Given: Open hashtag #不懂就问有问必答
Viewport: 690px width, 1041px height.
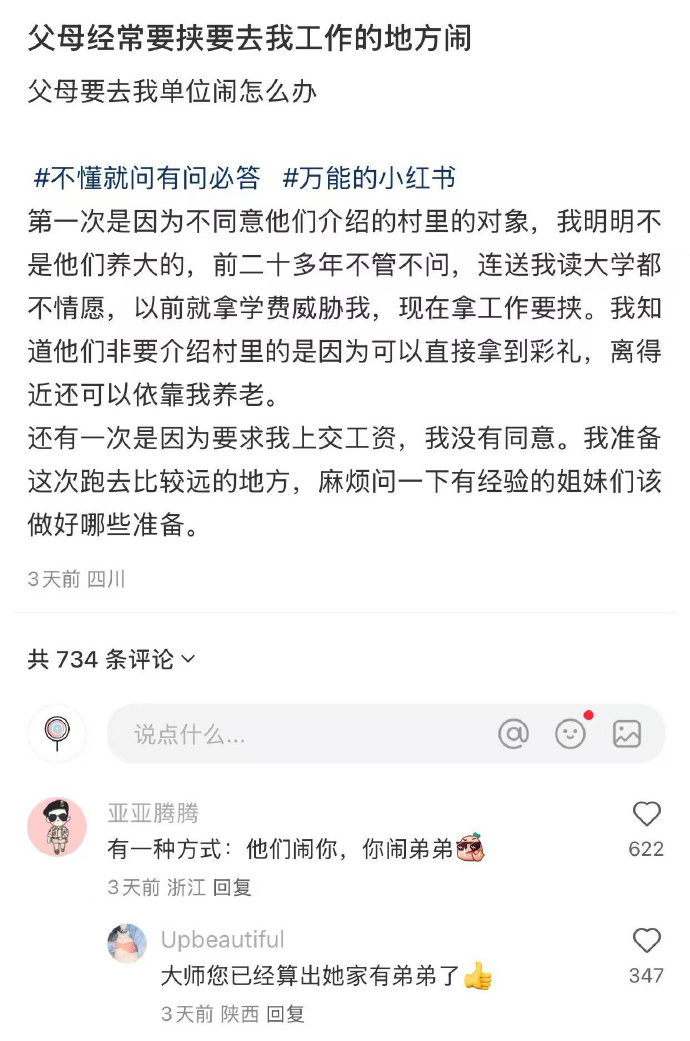Looking at the screenshot, I should (147, 178).
